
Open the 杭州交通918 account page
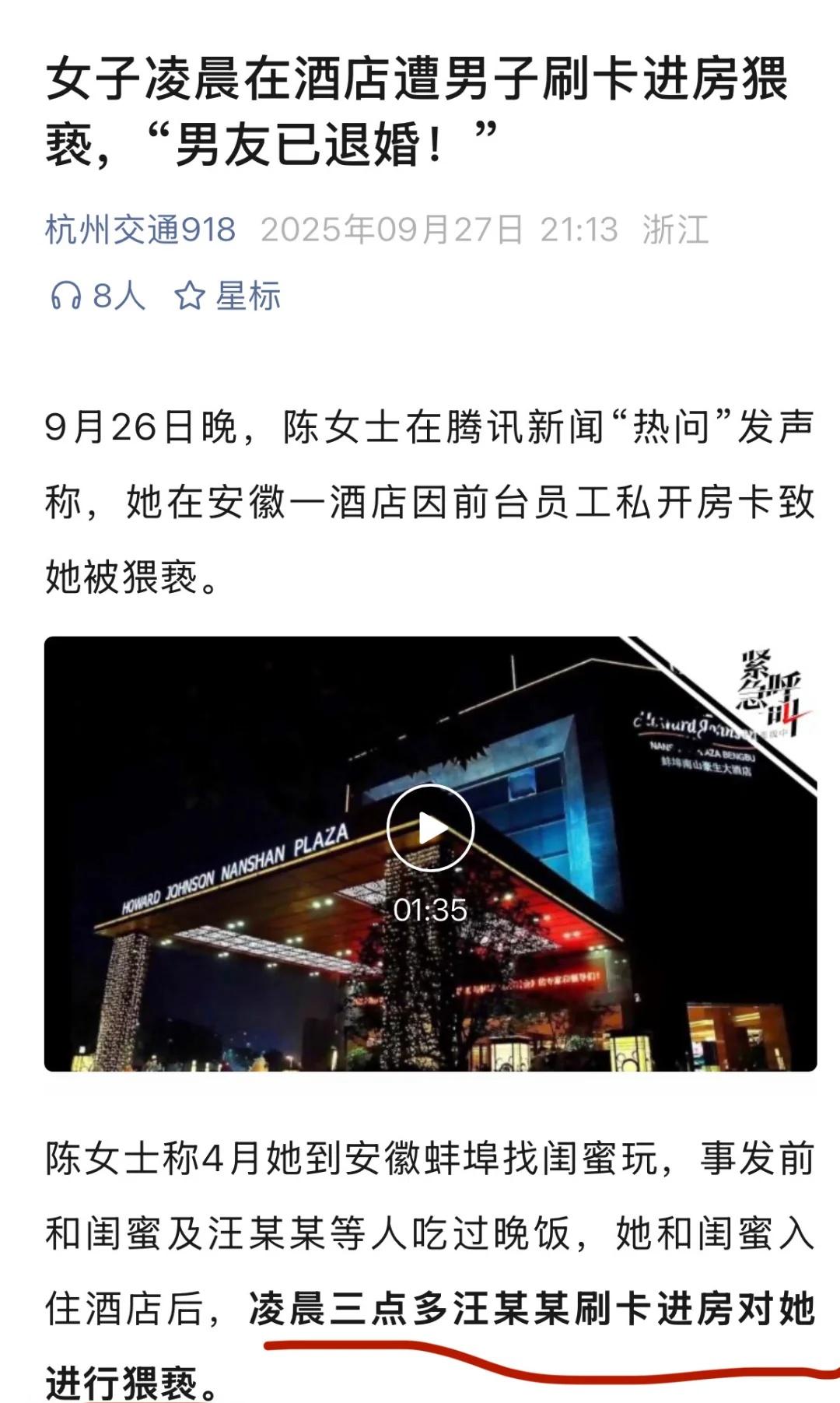point(140,230)
